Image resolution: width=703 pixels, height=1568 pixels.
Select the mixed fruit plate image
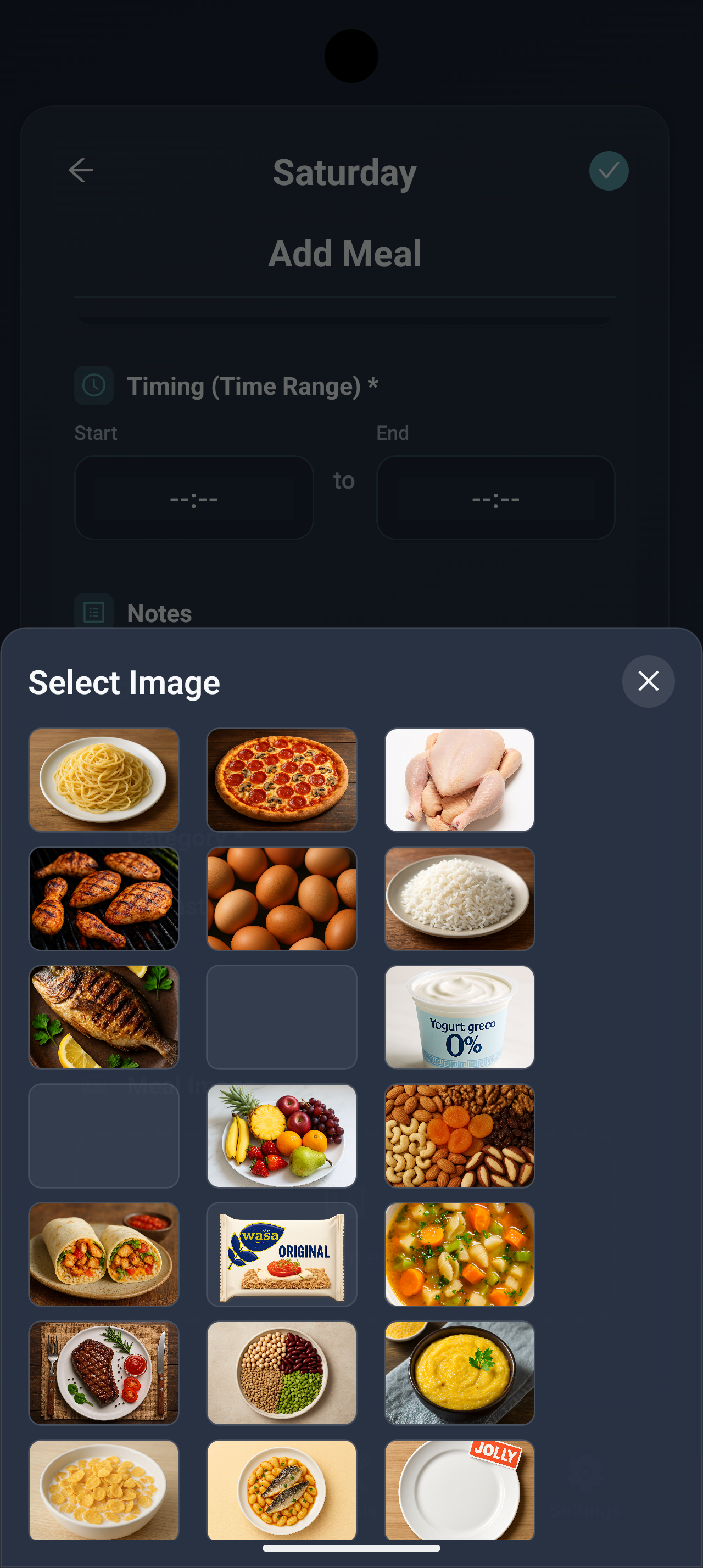[x=281, y=1136]
